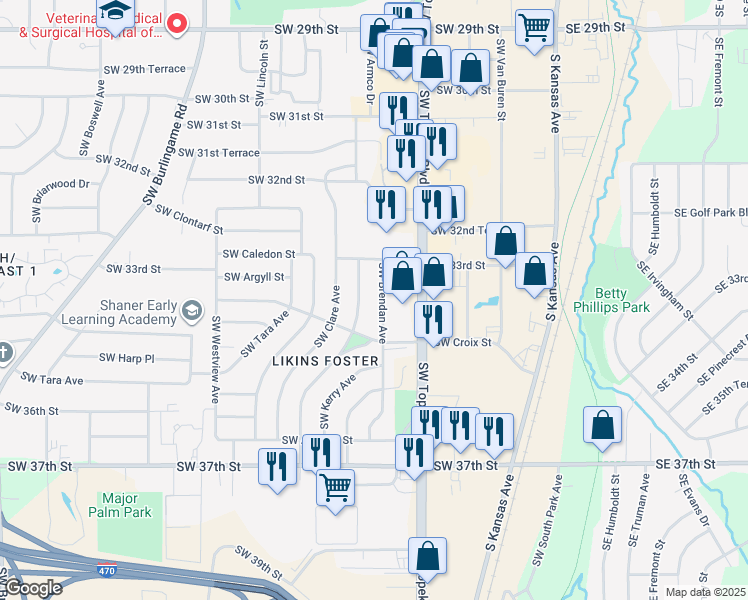Open the Google logo link
The width and height of the screenshot is (748, 600).
pos(32,588)
